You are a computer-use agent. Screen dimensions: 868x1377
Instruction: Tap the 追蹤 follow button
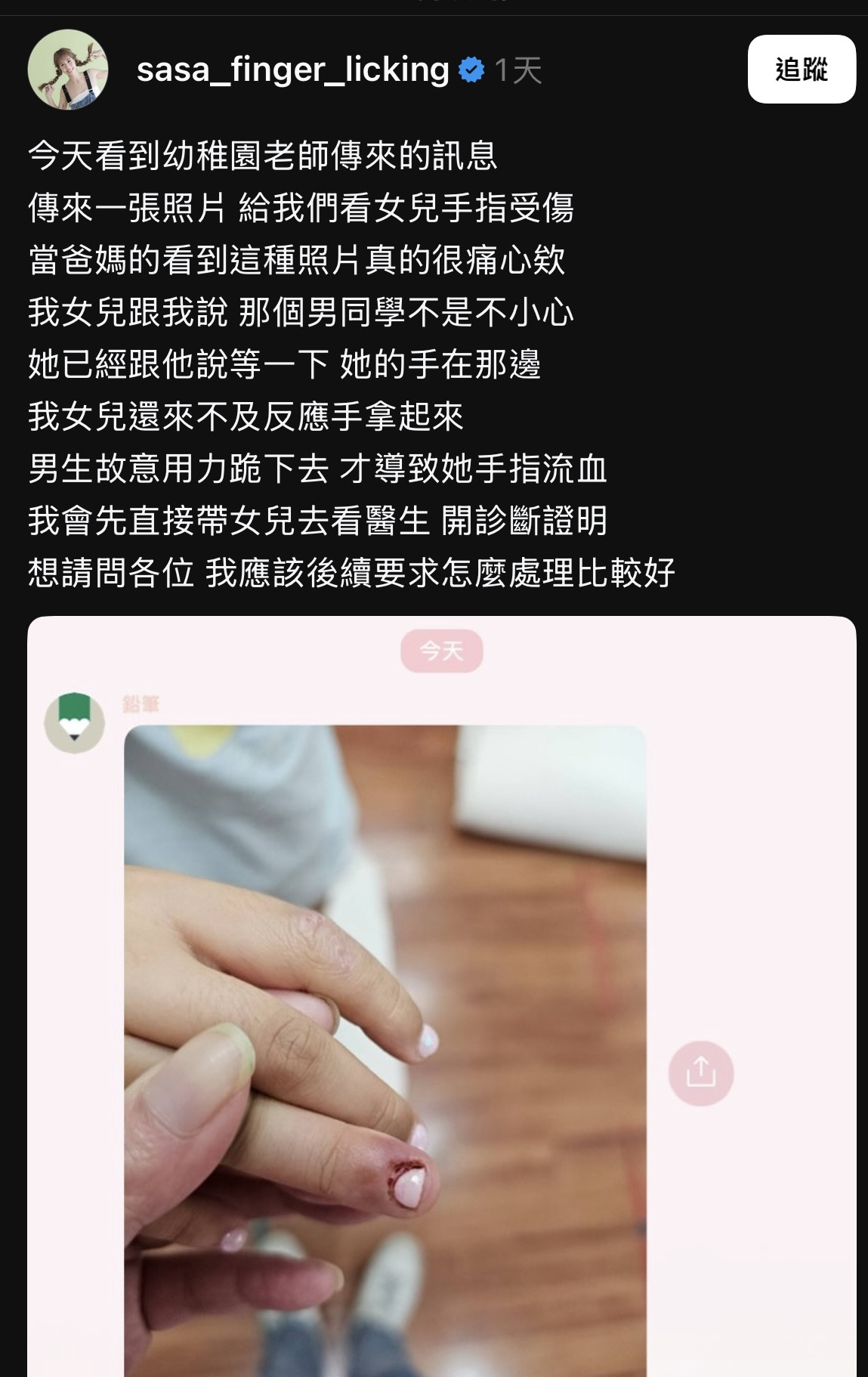[801, 70]
